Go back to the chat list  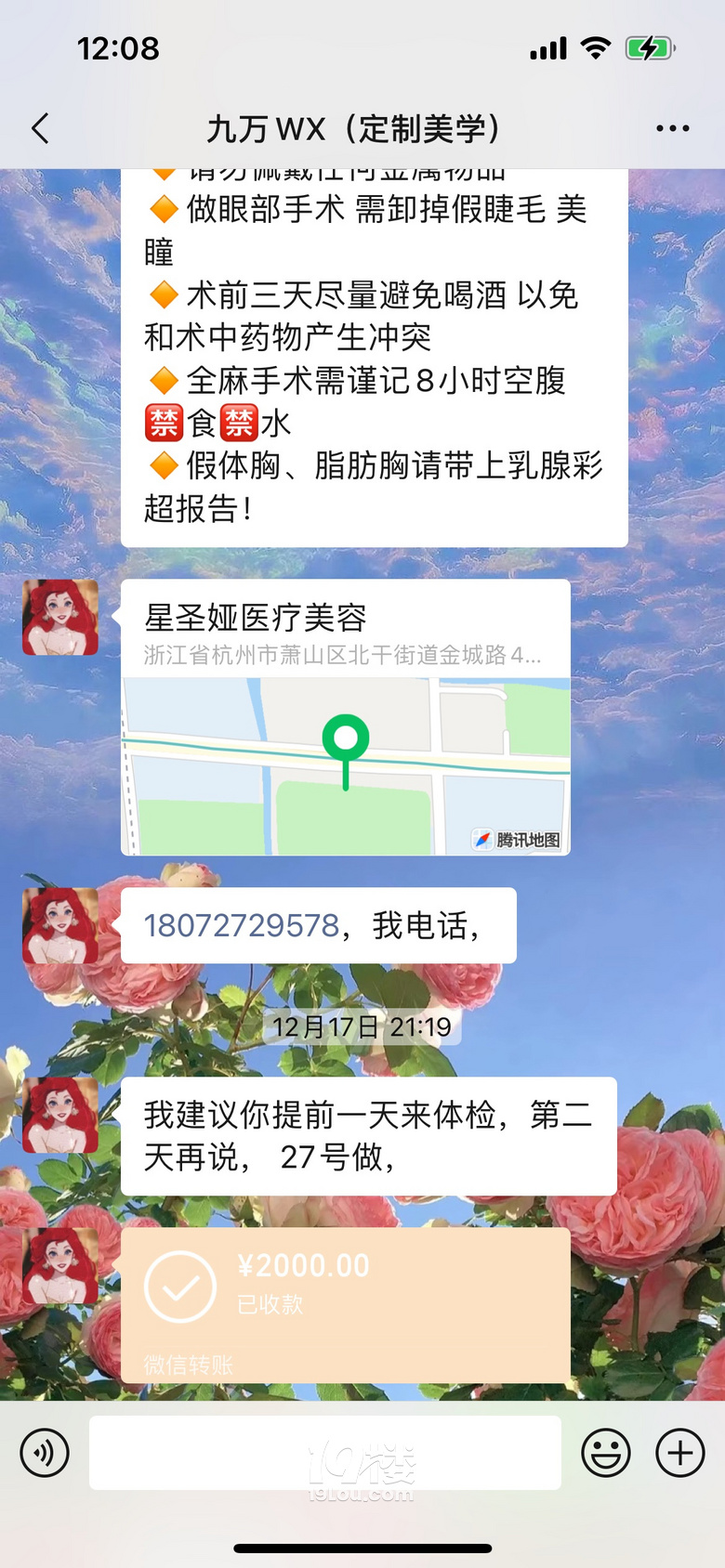pos(41,128)
